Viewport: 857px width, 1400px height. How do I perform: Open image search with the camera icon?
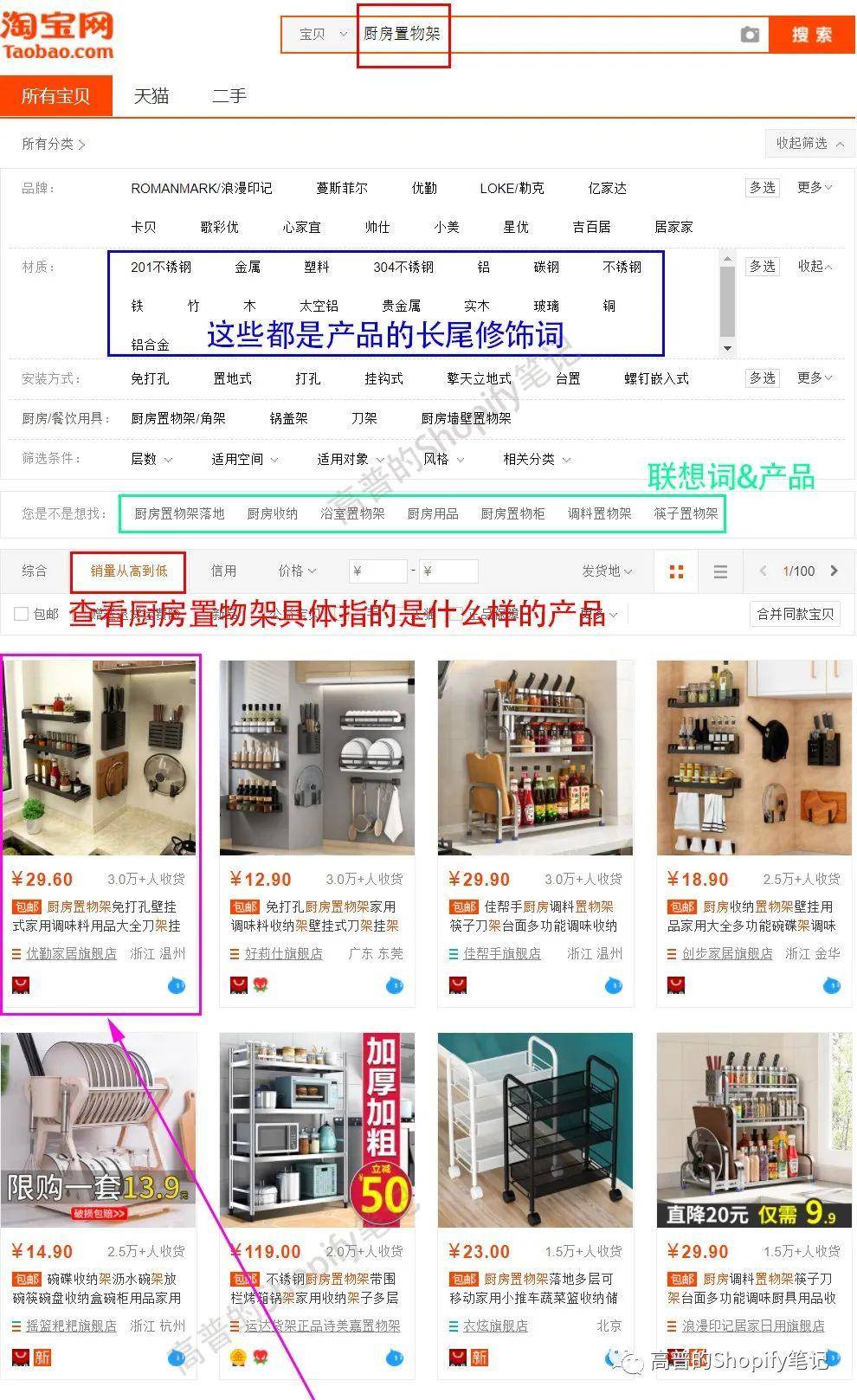pyautogui.click(x=750, y=35)
